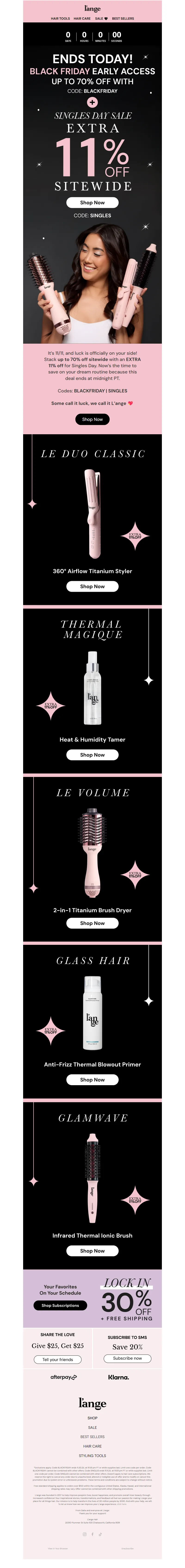Open Shop Subscriptions
Viewport: 185px width, 1568px height.
pyautogui.click(x=60, y=1306)
